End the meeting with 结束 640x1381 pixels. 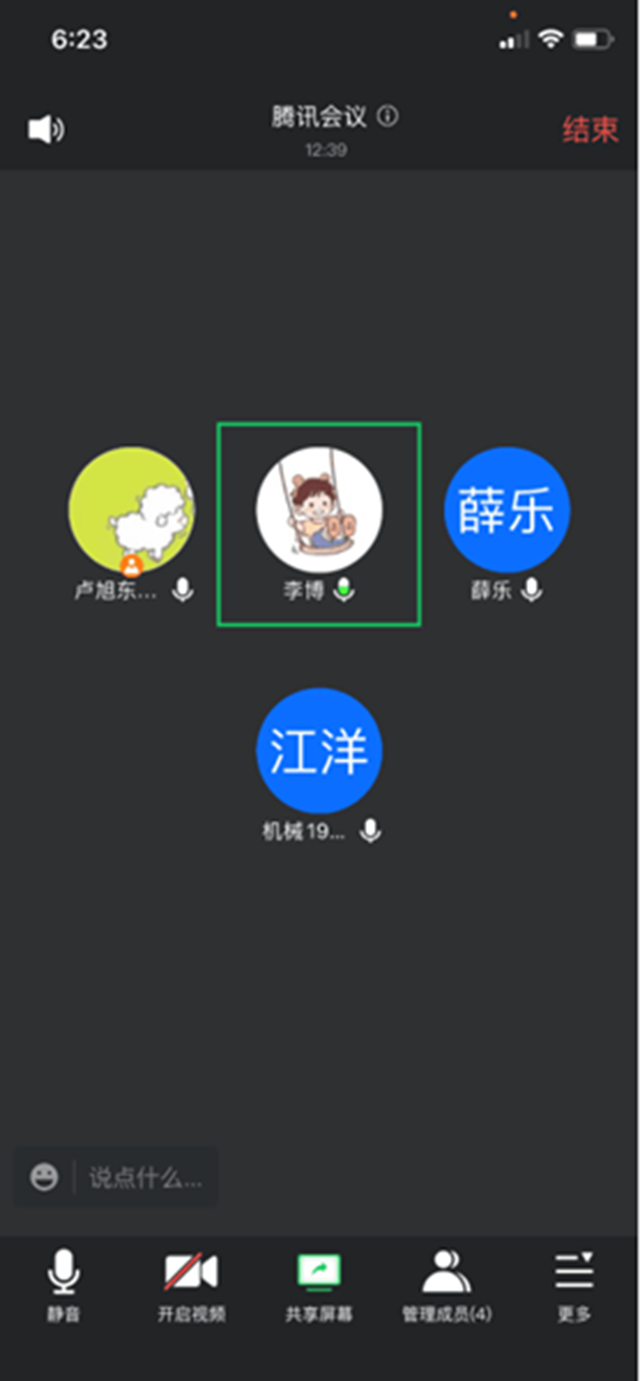coord(590,130)
